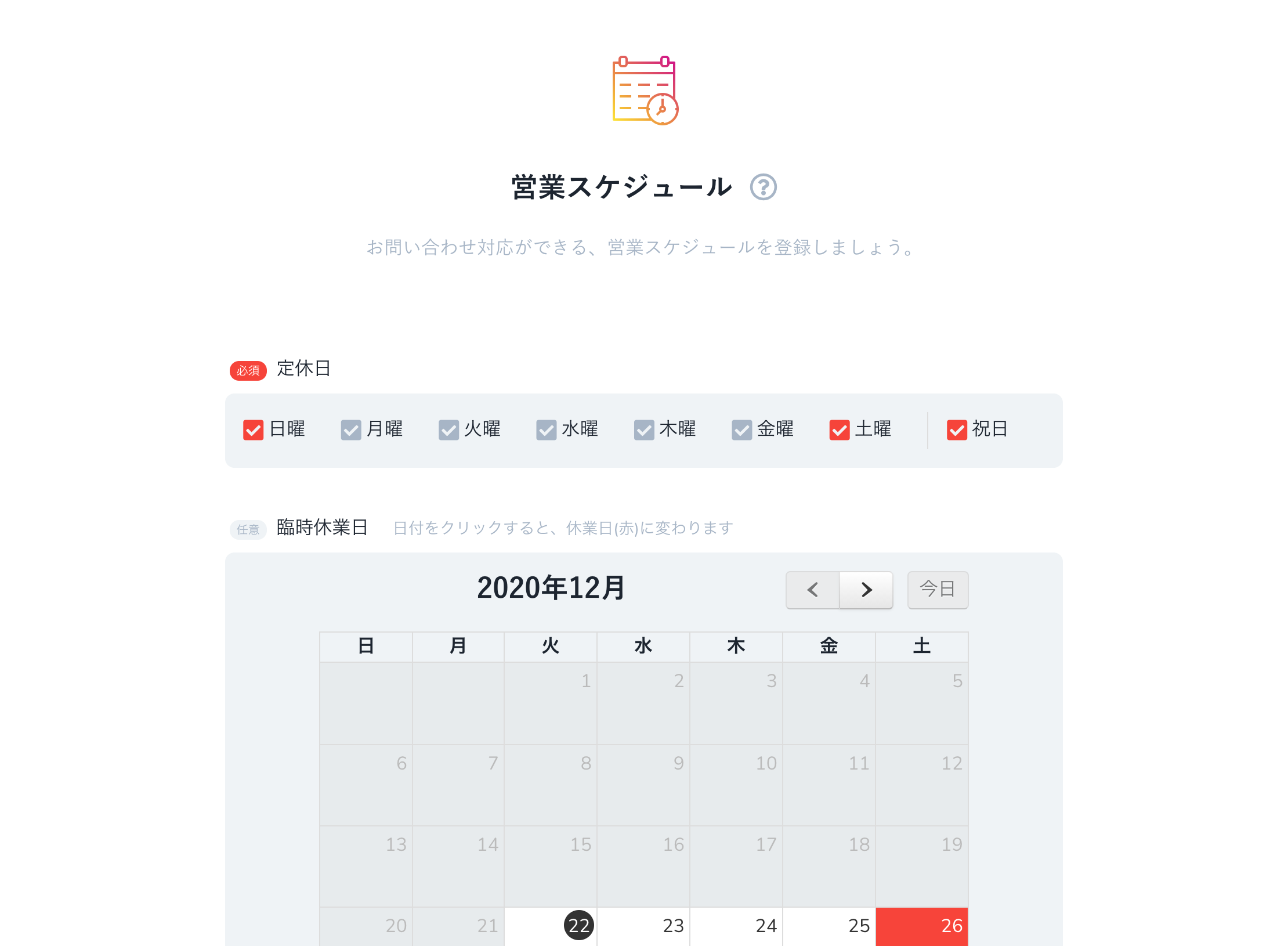Toggle the 金曜 checkbox
This screenshot has height=946, width=1288.
tap(741, 430)
